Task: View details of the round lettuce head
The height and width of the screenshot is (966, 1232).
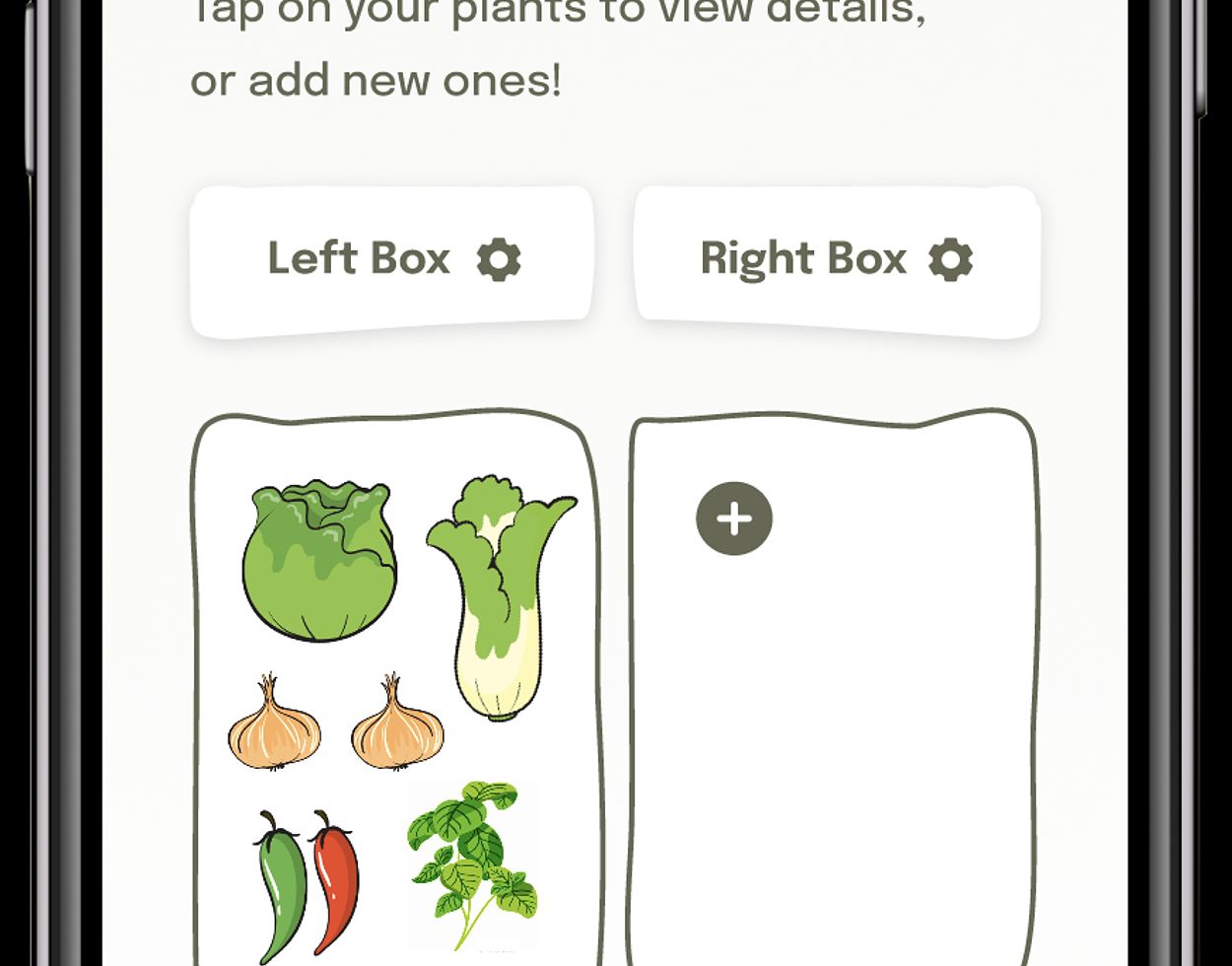Action: click(x=319, y=559)
